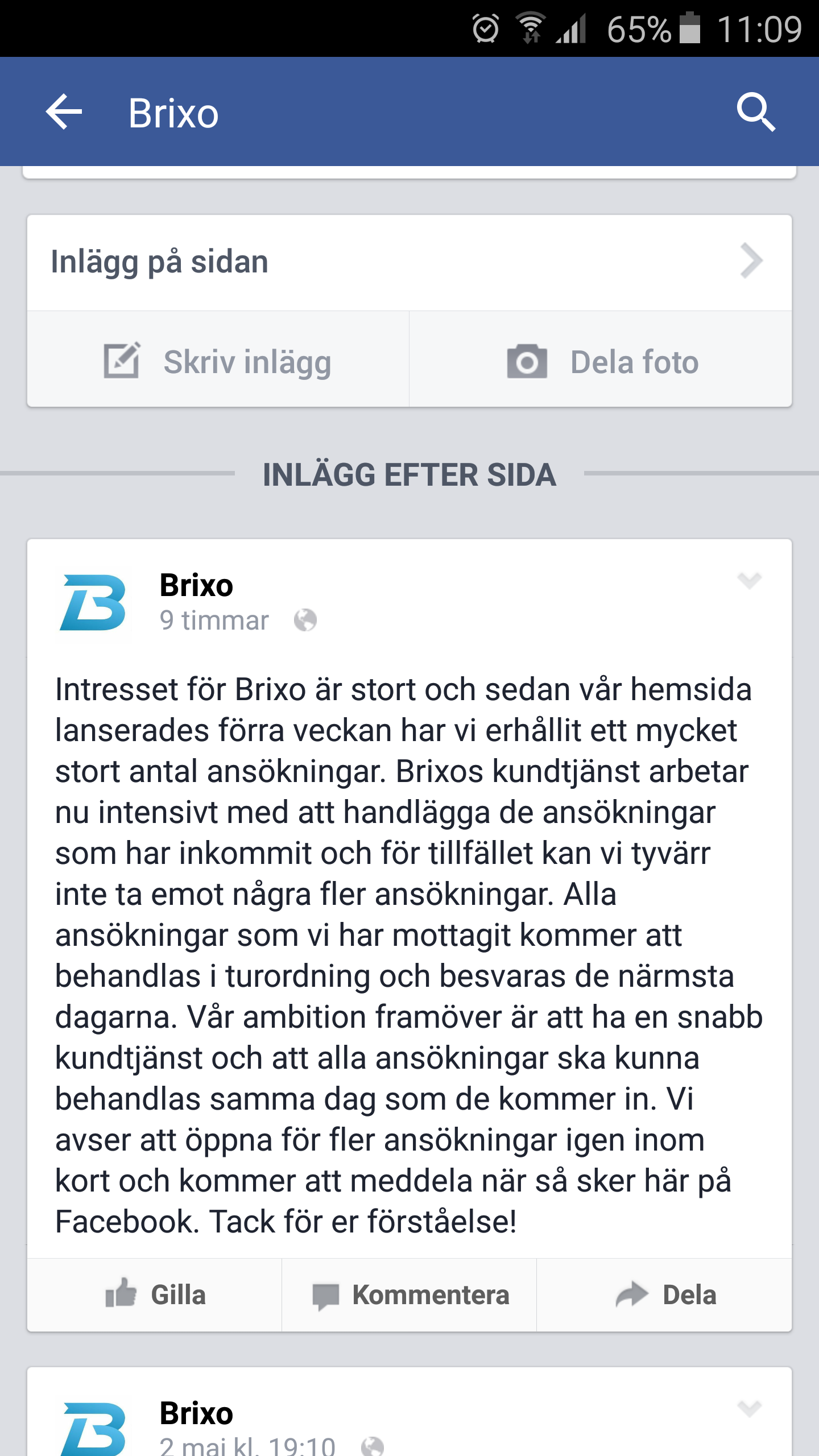Image resolution: width=819 pixels, height=1456 pixels.
Task: Open search with the magnifier icon
Action: [755, 112]
